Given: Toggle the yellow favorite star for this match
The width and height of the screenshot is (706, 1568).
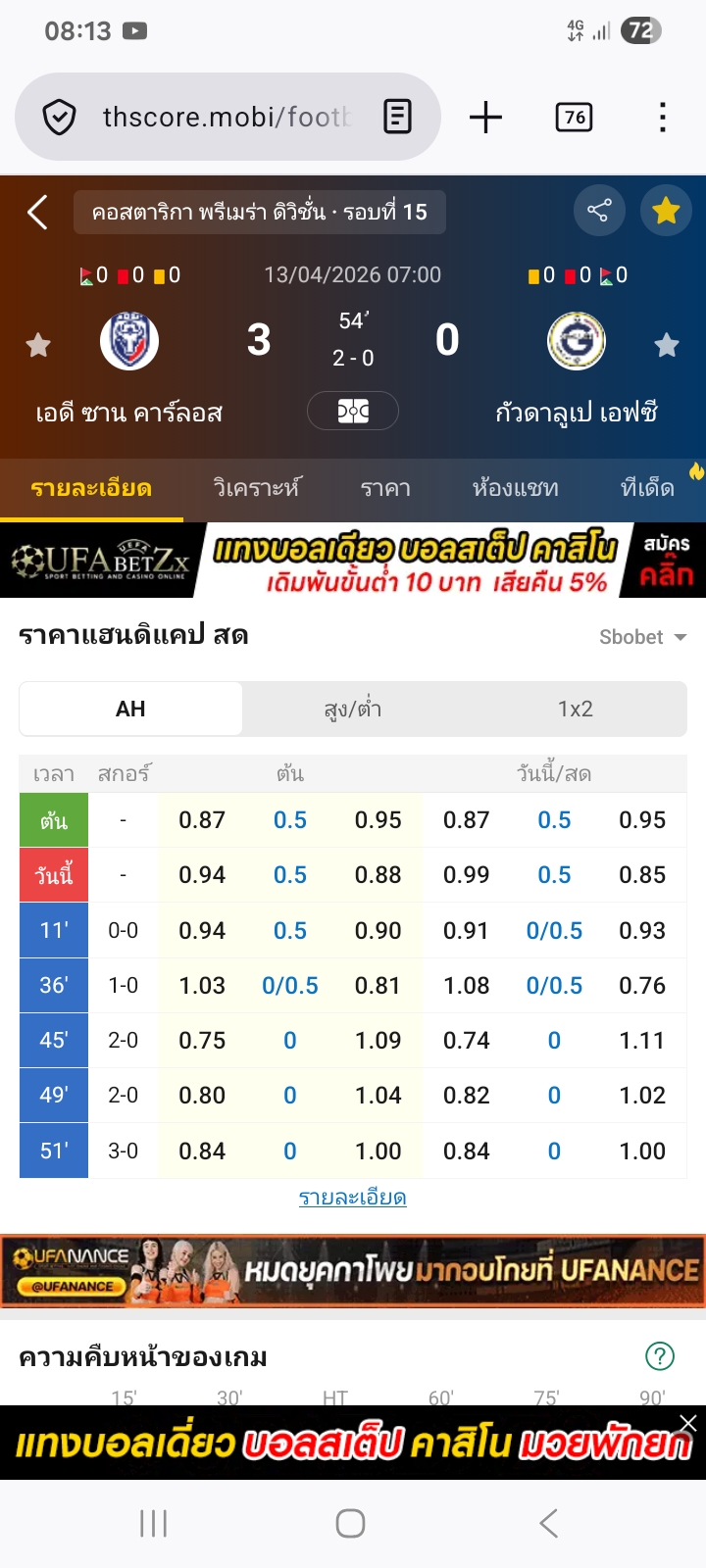Looking at the screenshot, I should [x=666, y=211].
